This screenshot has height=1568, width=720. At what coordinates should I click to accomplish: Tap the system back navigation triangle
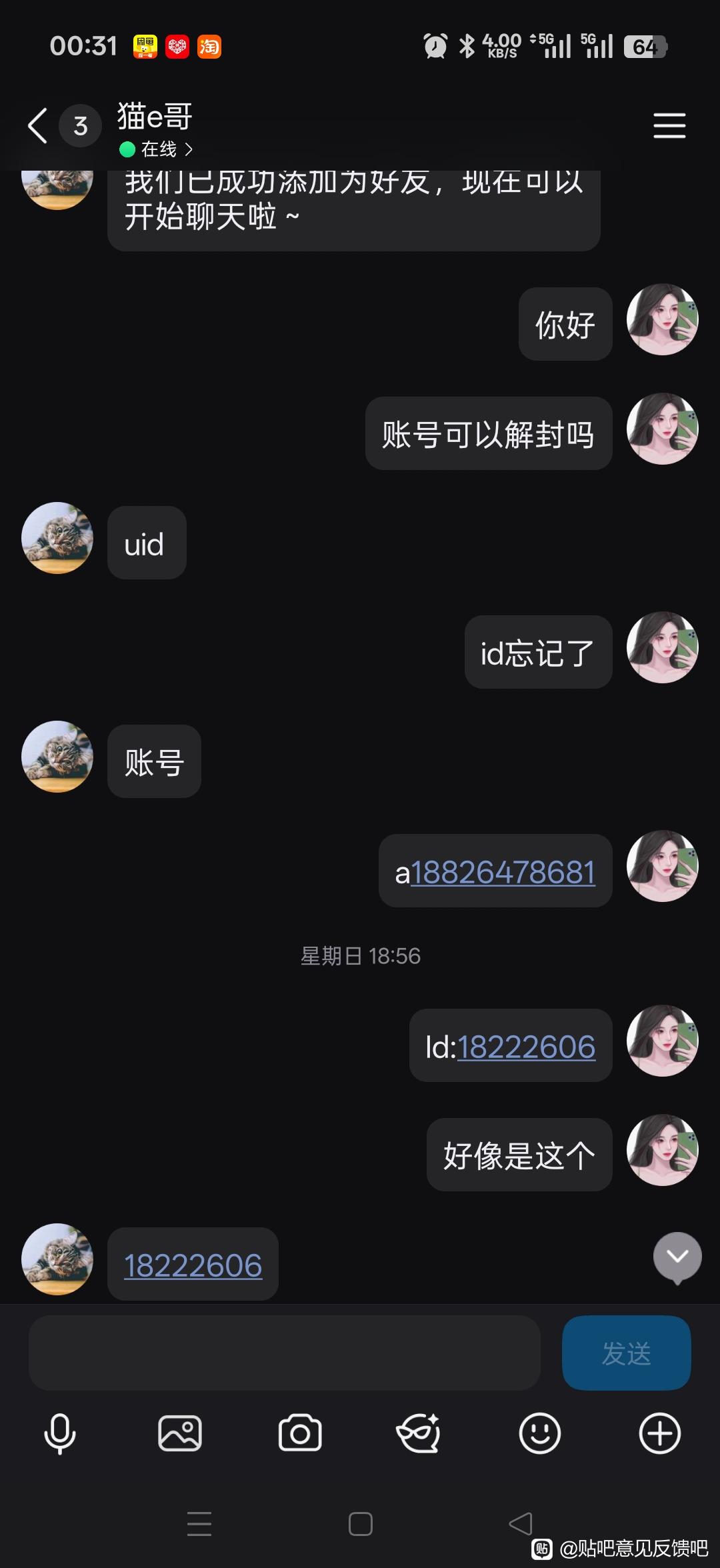tap(521, 1524)
